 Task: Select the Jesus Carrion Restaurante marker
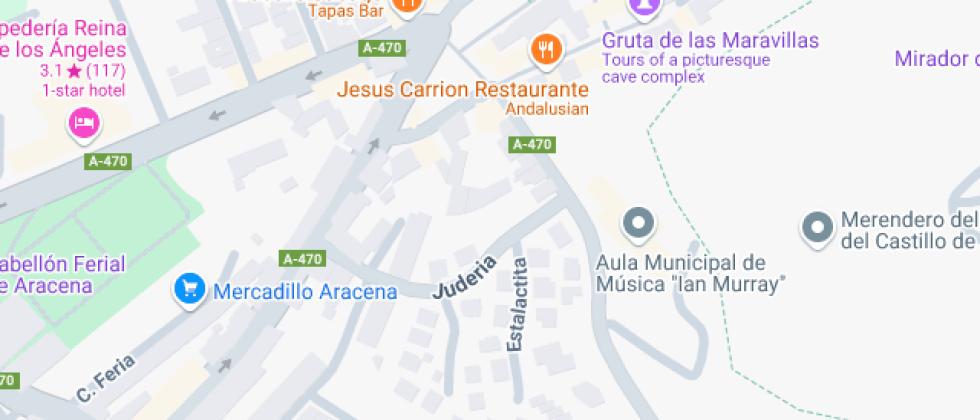[545, 48]
